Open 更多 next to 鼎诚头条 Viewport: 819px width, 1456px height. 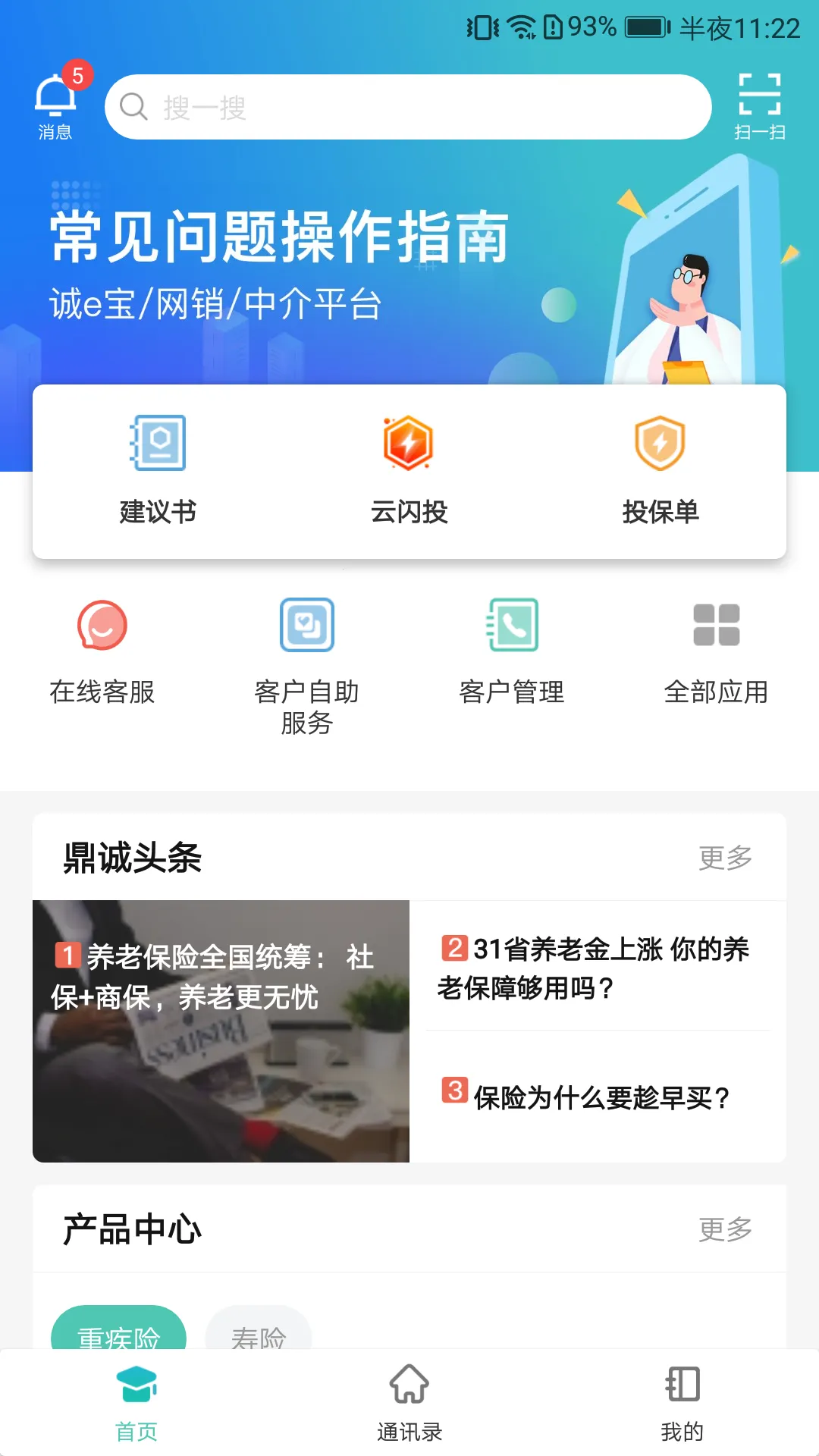tap(726, 857)
